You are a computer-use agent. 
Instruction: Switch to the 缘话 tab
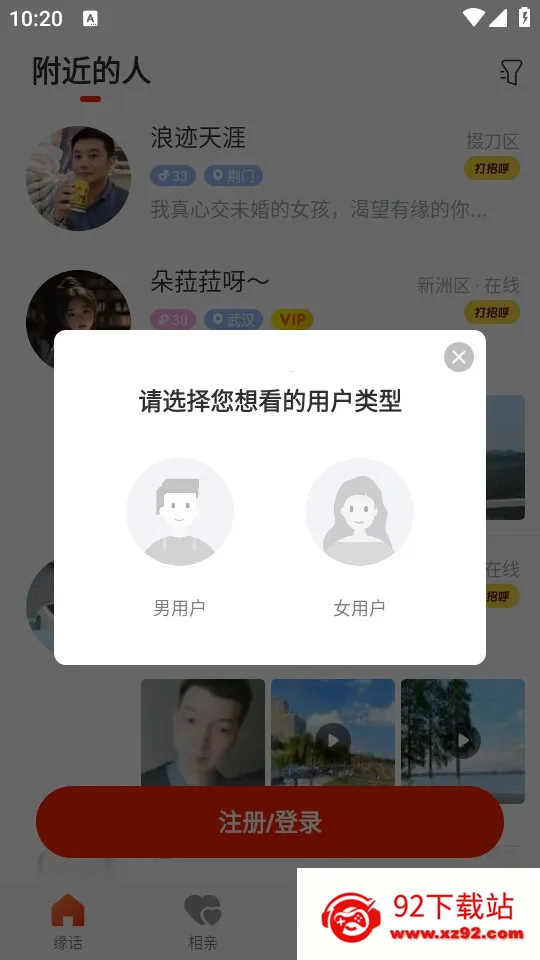coord(67,921)
